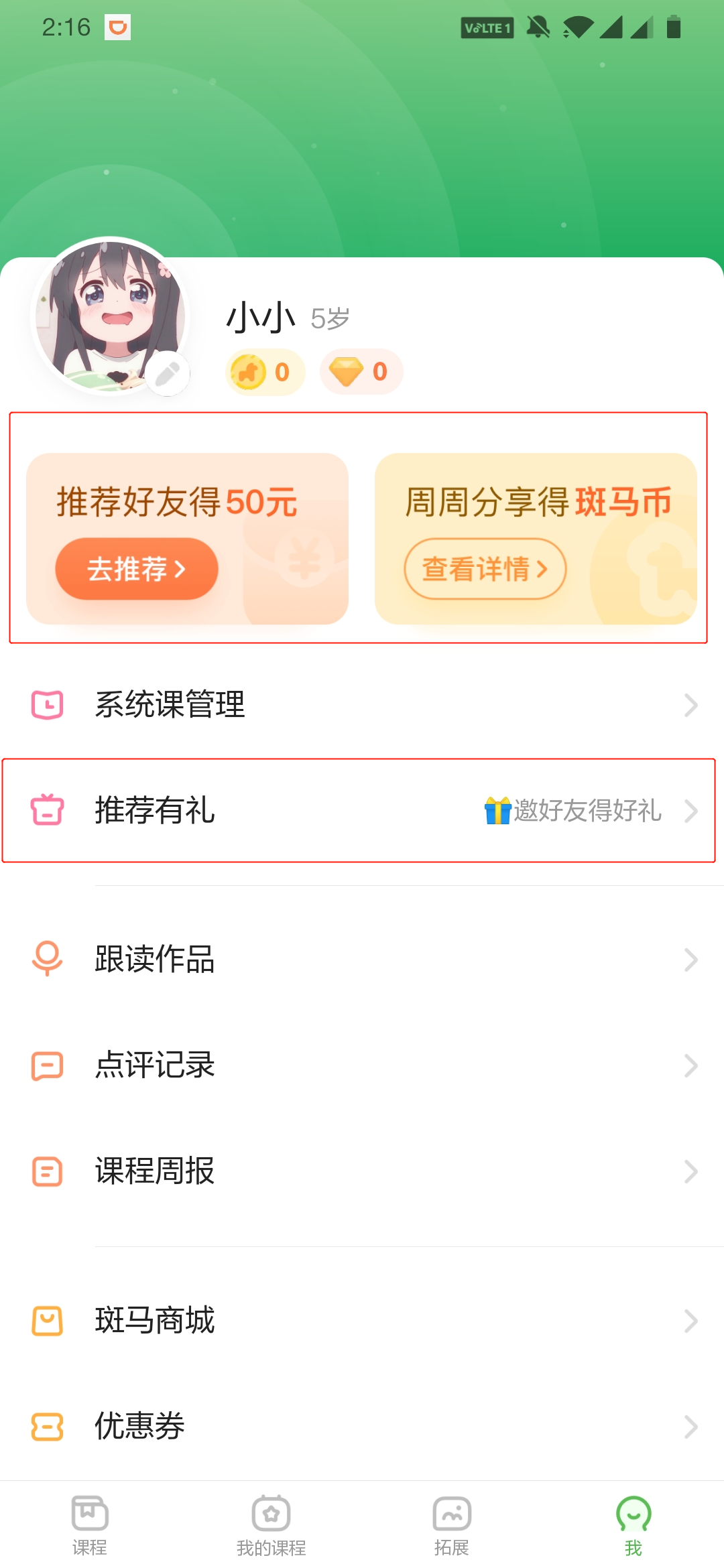Check the diamond balance chip
The height and width of the screenshot is (1568, 724).
coord(361,372)
